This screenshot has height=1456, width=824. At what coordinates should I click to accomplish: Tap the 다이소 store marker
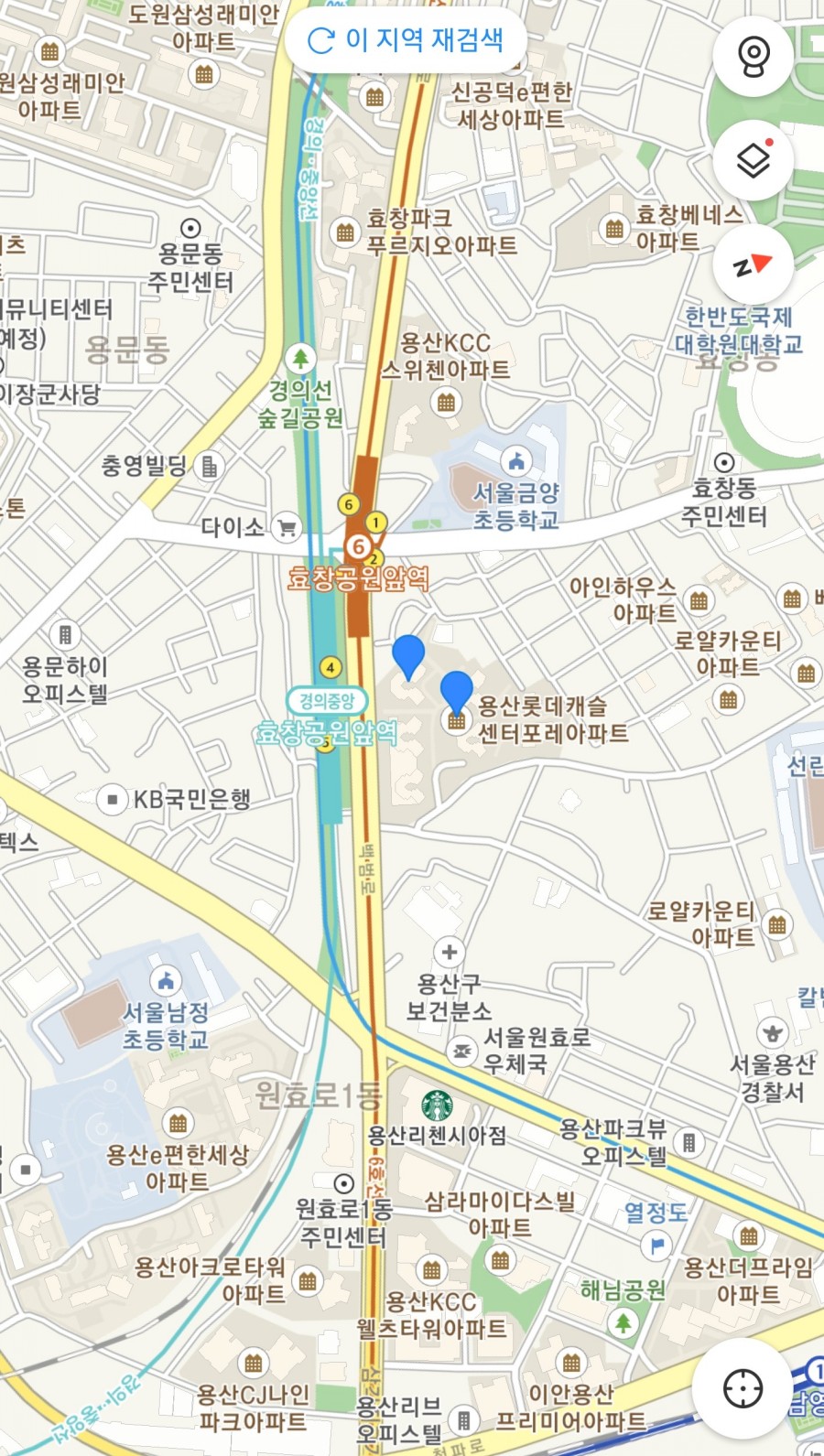[x=287, y=527]
